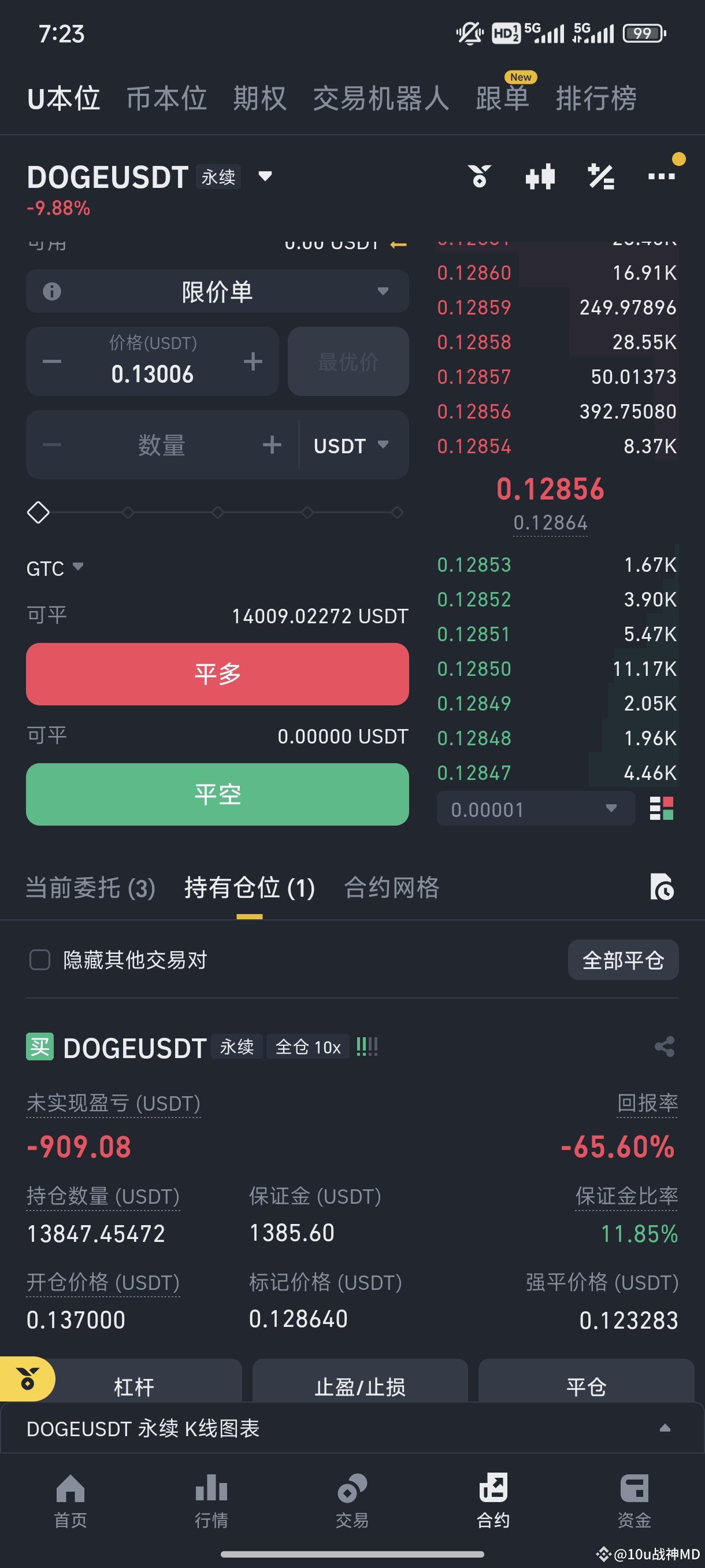
Task: Open the futures calculator icon
Action: (602, 176)
